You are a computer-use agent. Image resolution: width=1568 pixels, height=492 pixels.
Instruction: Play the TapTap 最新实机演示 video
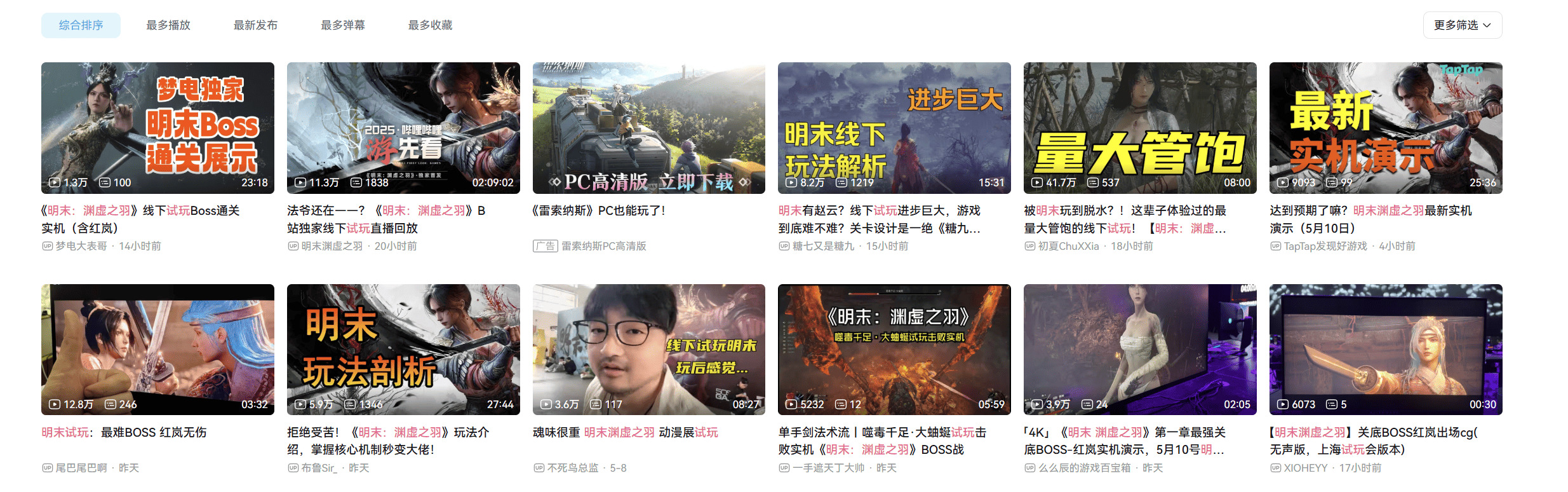pyautogui.click(x=1385, y=128)
